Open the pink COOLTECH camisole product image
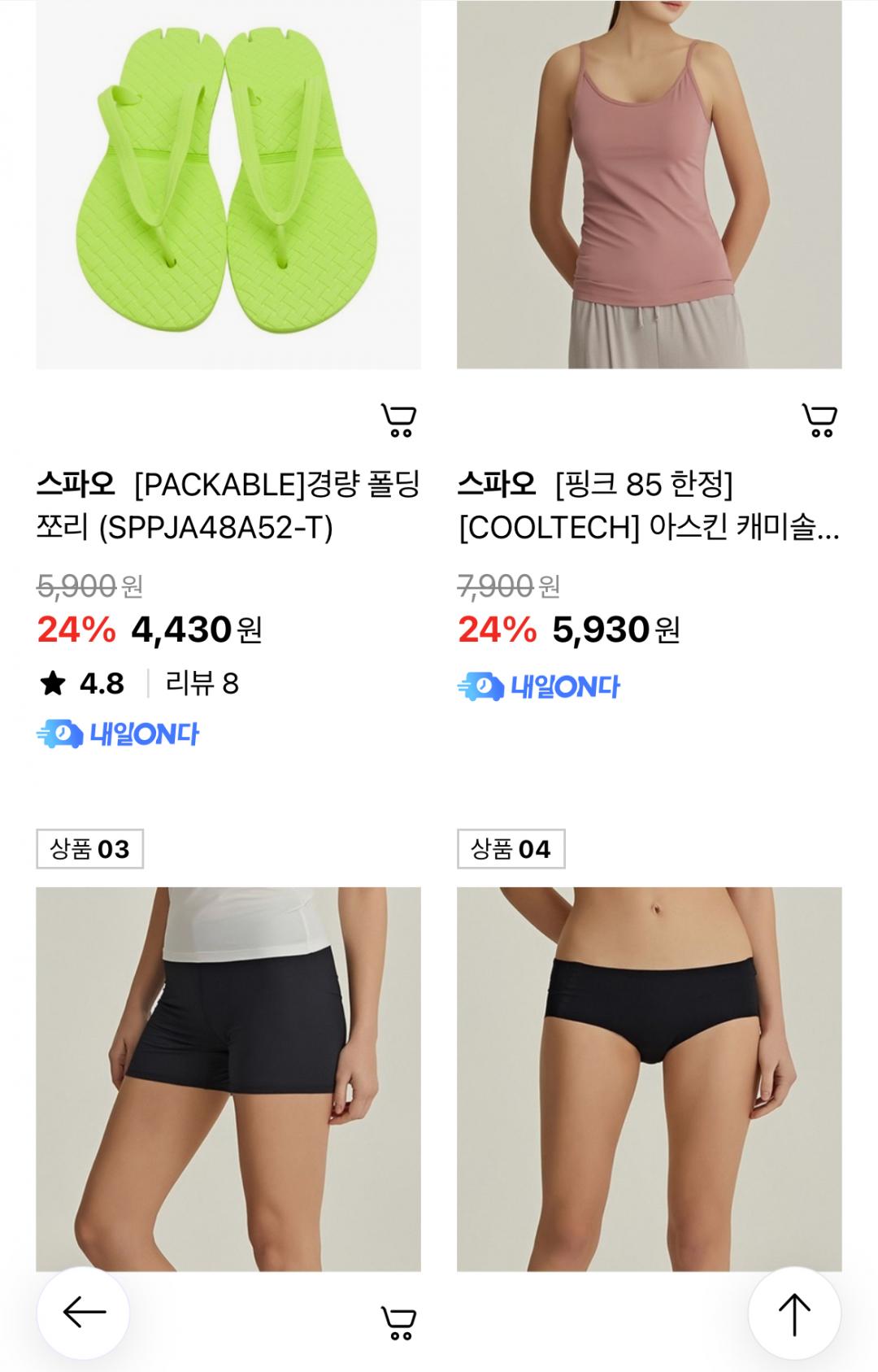Screen dimensions: 878x1372 (x=649, y=185)
